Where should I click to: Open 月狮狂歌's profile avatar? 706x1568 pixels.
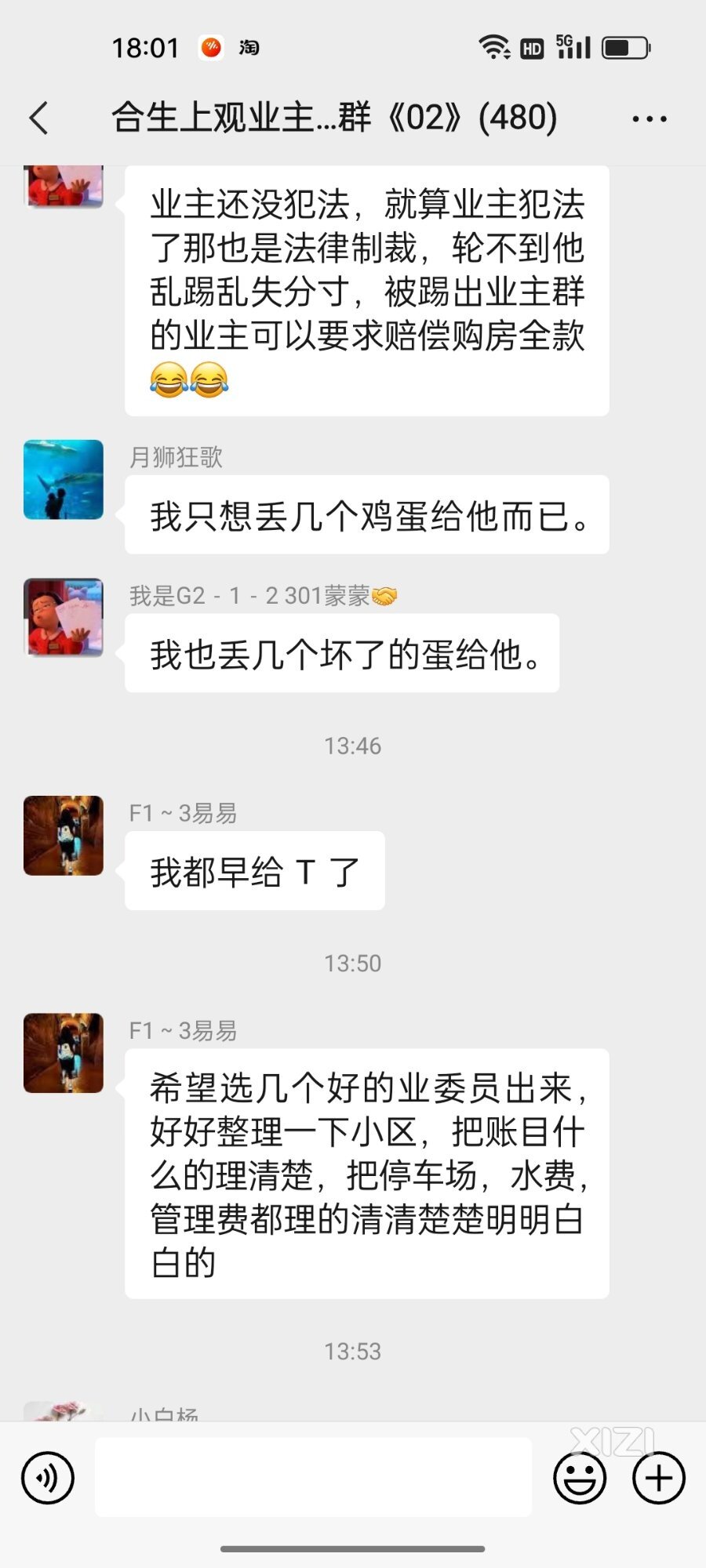click(x=64, y=480)
